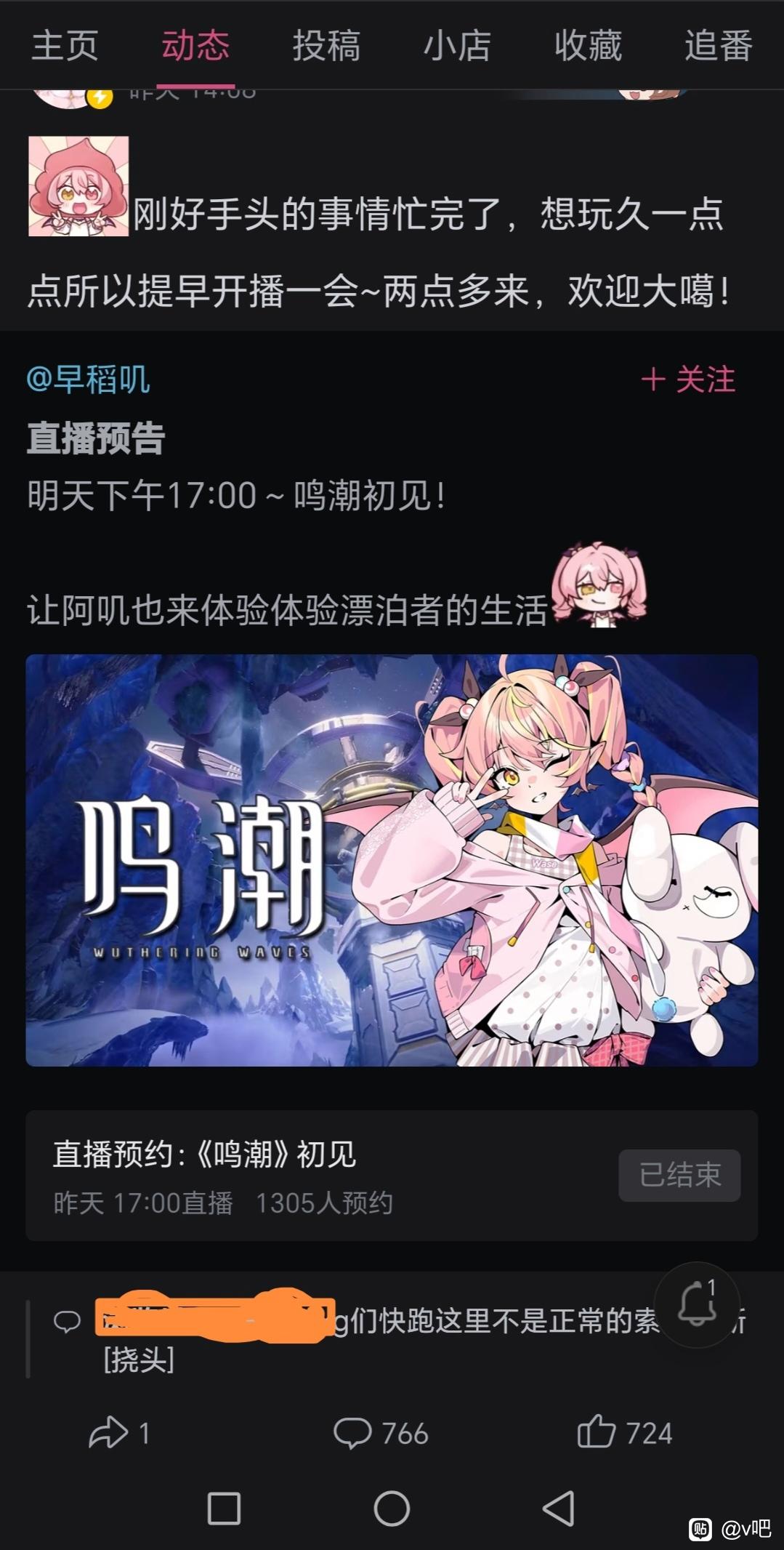The height and width of the screenshot is (1550, 784).
Task: Open the @早稻叽 profile link
Action: (x=88, y=380)
